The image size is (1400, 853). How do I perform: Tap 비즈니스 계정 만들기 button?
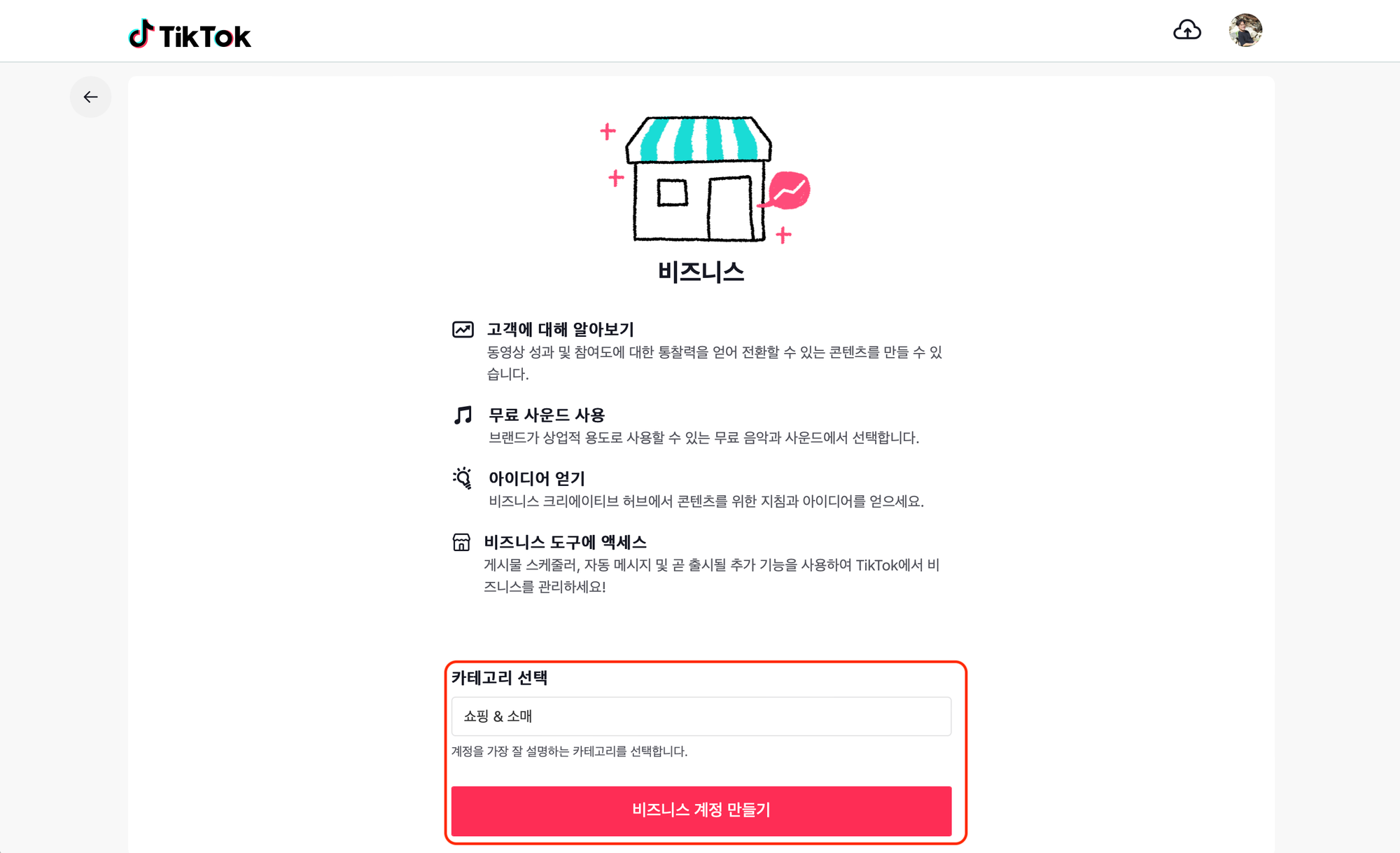[x=701, y=810]
